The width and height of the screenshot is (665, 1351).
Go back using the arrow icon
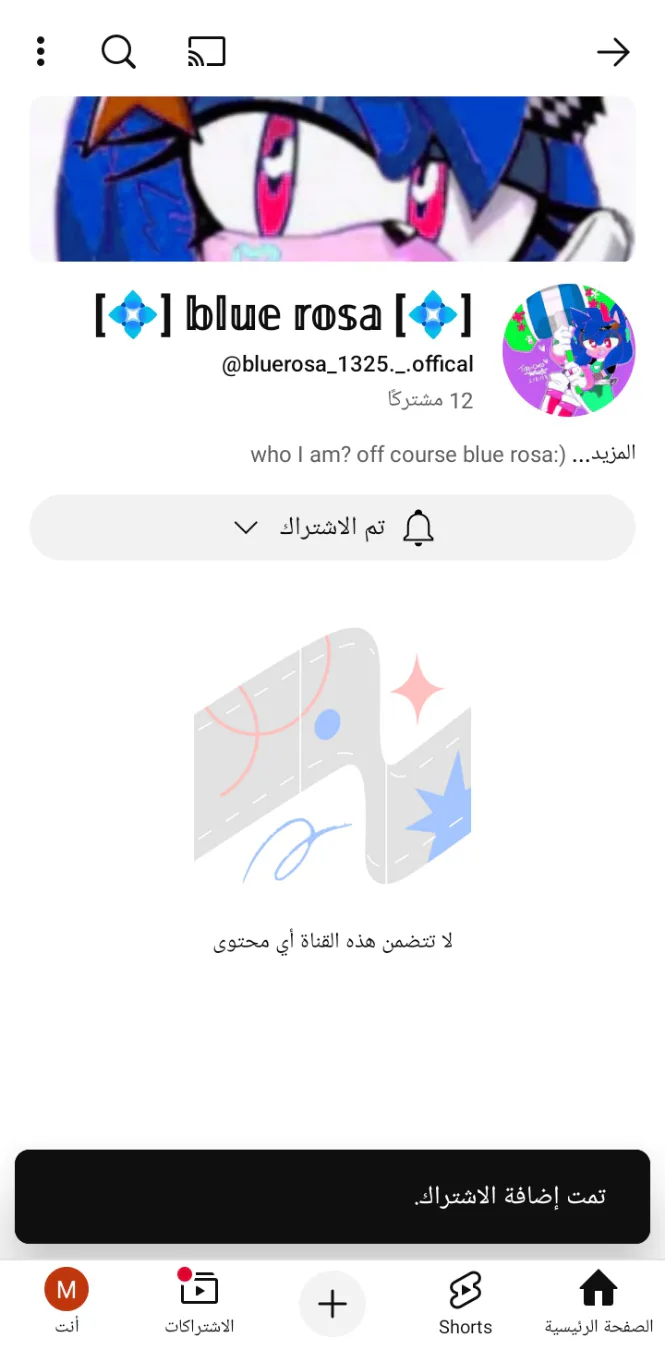[613, 52]
